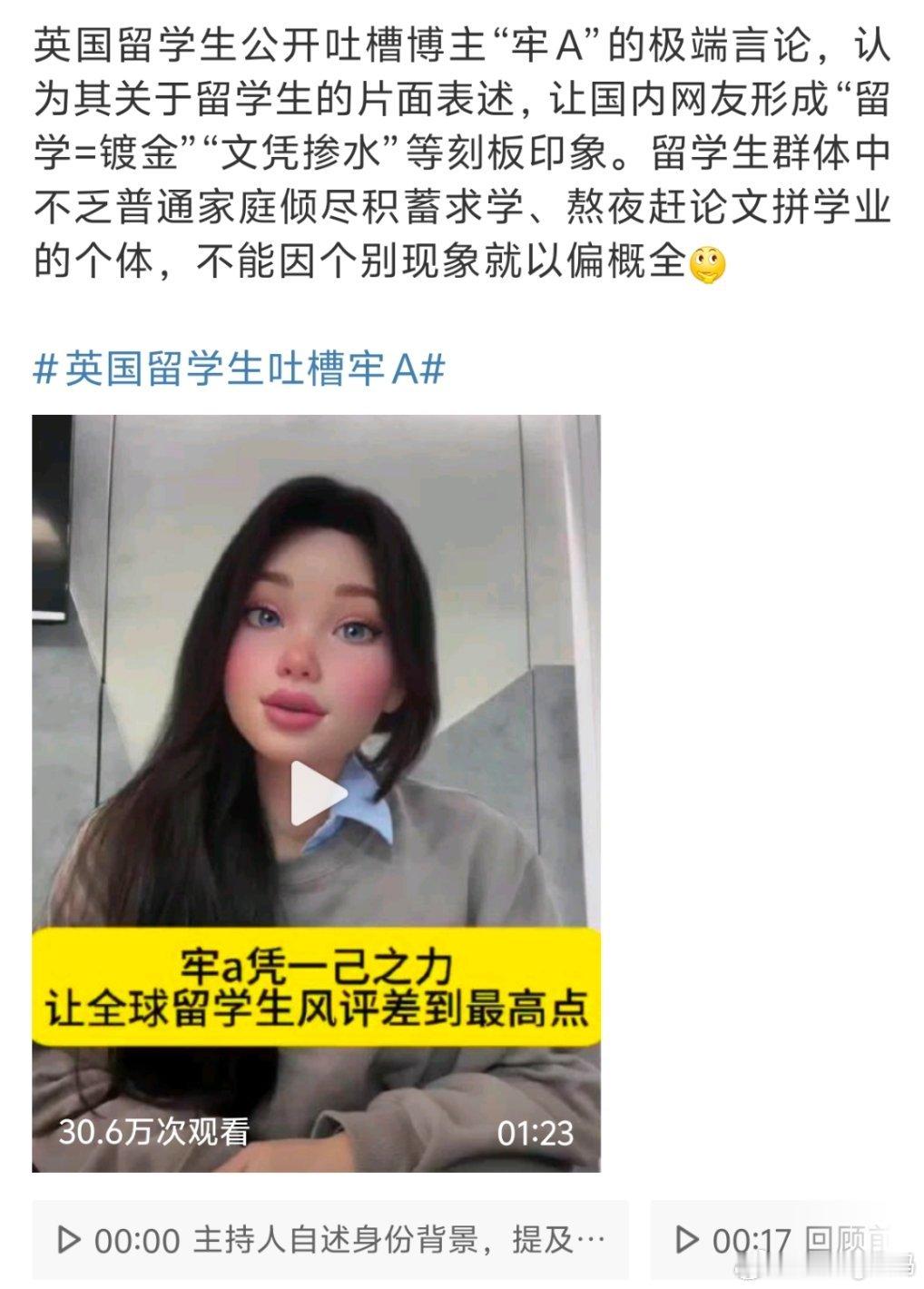
Task: Click the 01:23 video duration label
Action: pyautogui.click(x=536, y=1132)
